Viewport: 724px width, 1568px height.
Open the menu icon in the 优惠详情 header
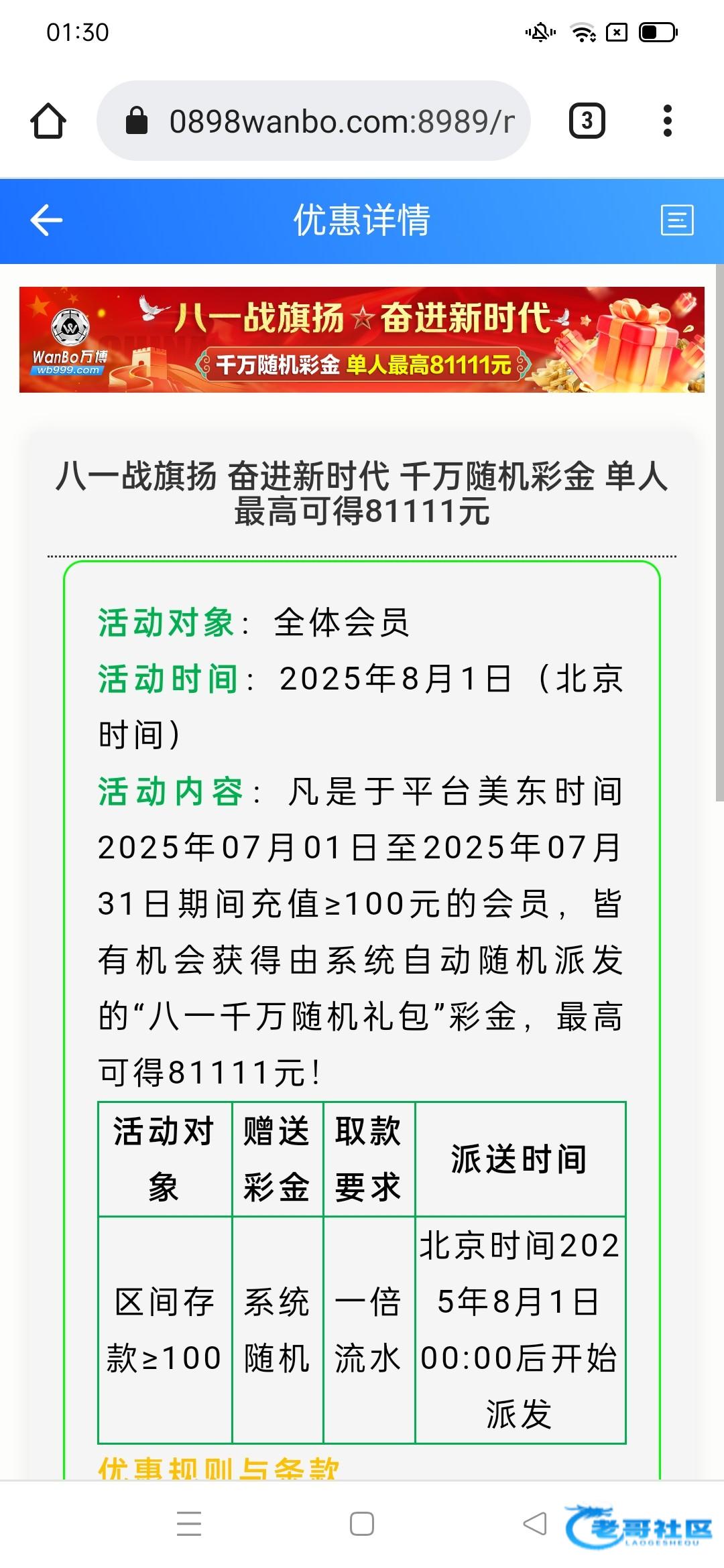[x=677, y=220]
